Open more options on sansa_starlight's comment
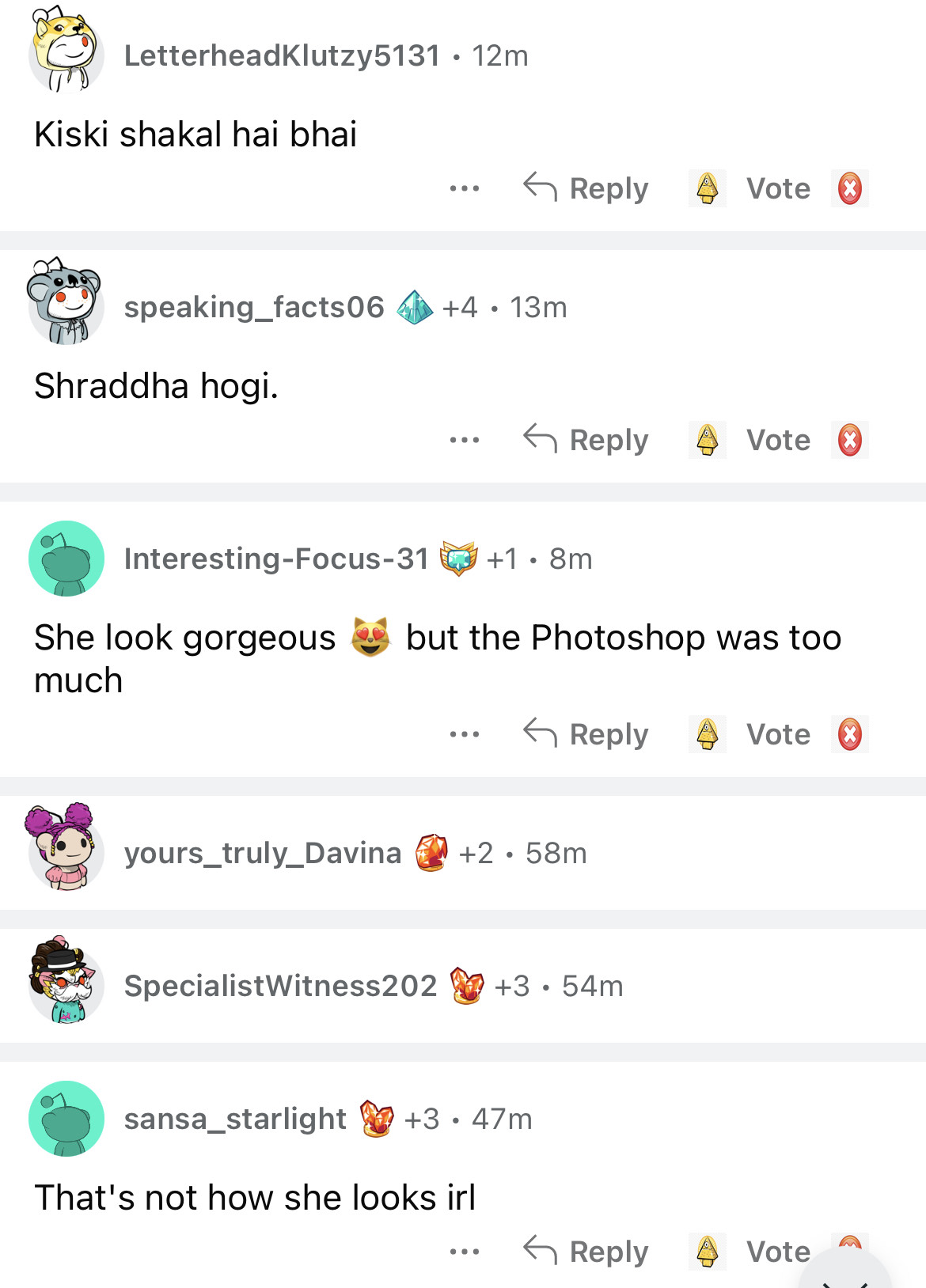Screen dimensions: 926x1288 pyautogui.click(x=464, y=1252)
